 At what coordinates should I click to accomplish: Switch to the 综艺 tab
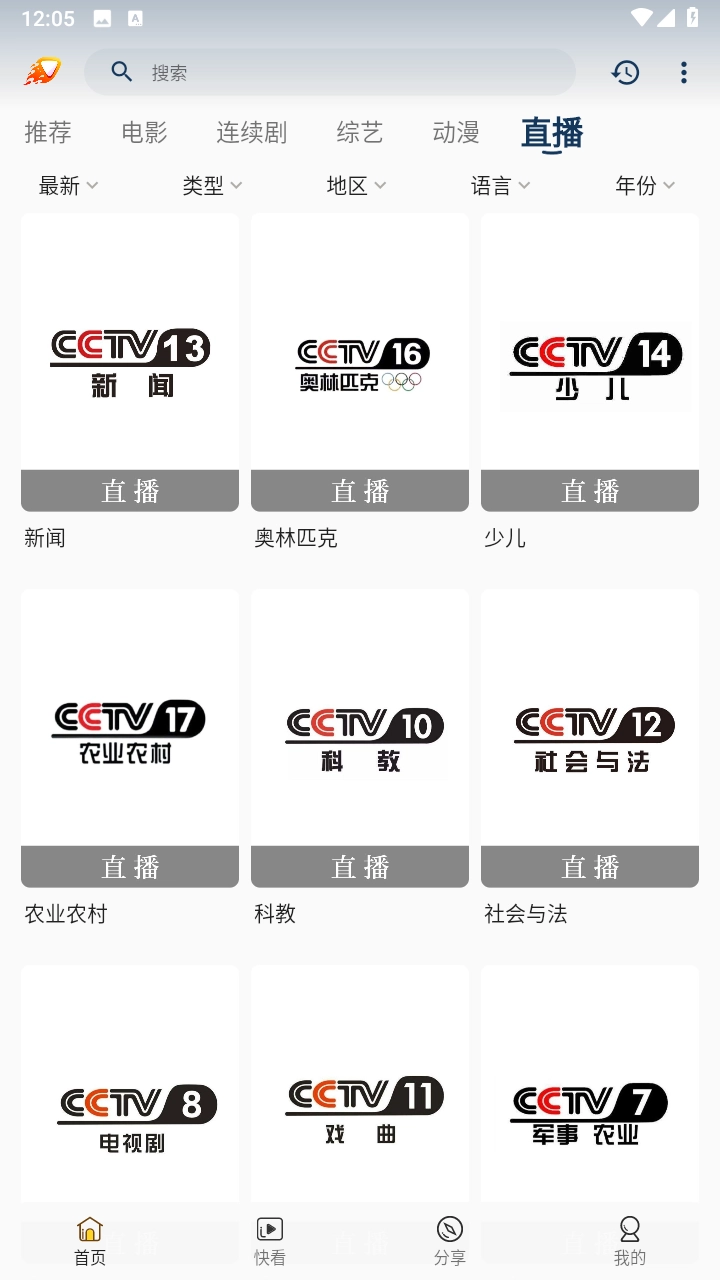click(x=359, y=131)
